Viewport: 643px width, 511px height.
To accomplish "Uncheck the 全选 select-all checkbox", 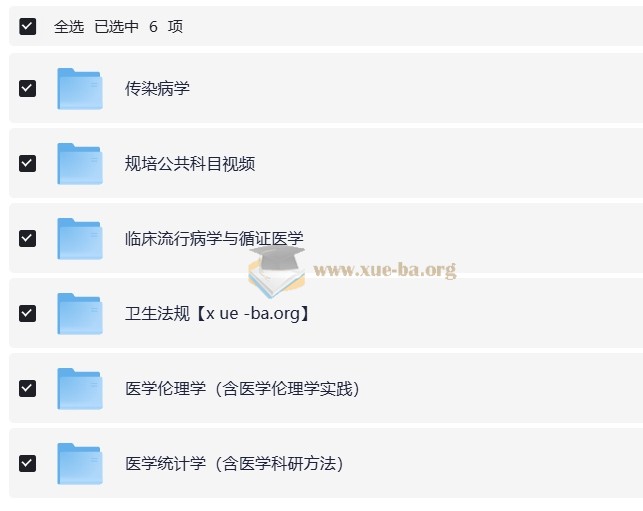I will (x=28, y=27).
